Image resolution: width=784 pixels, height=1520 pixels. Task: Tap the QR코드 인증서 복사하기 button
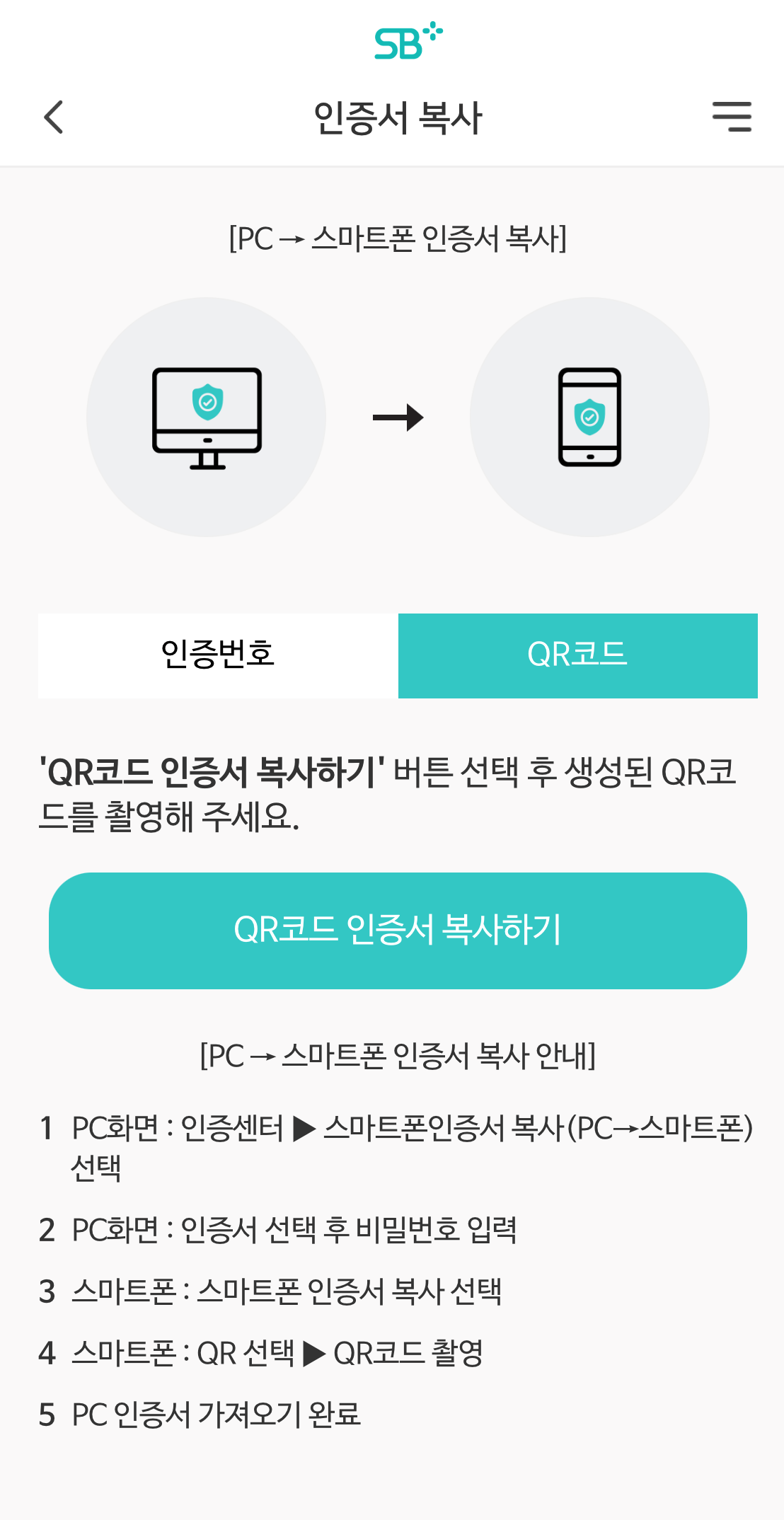coord(398,931)
